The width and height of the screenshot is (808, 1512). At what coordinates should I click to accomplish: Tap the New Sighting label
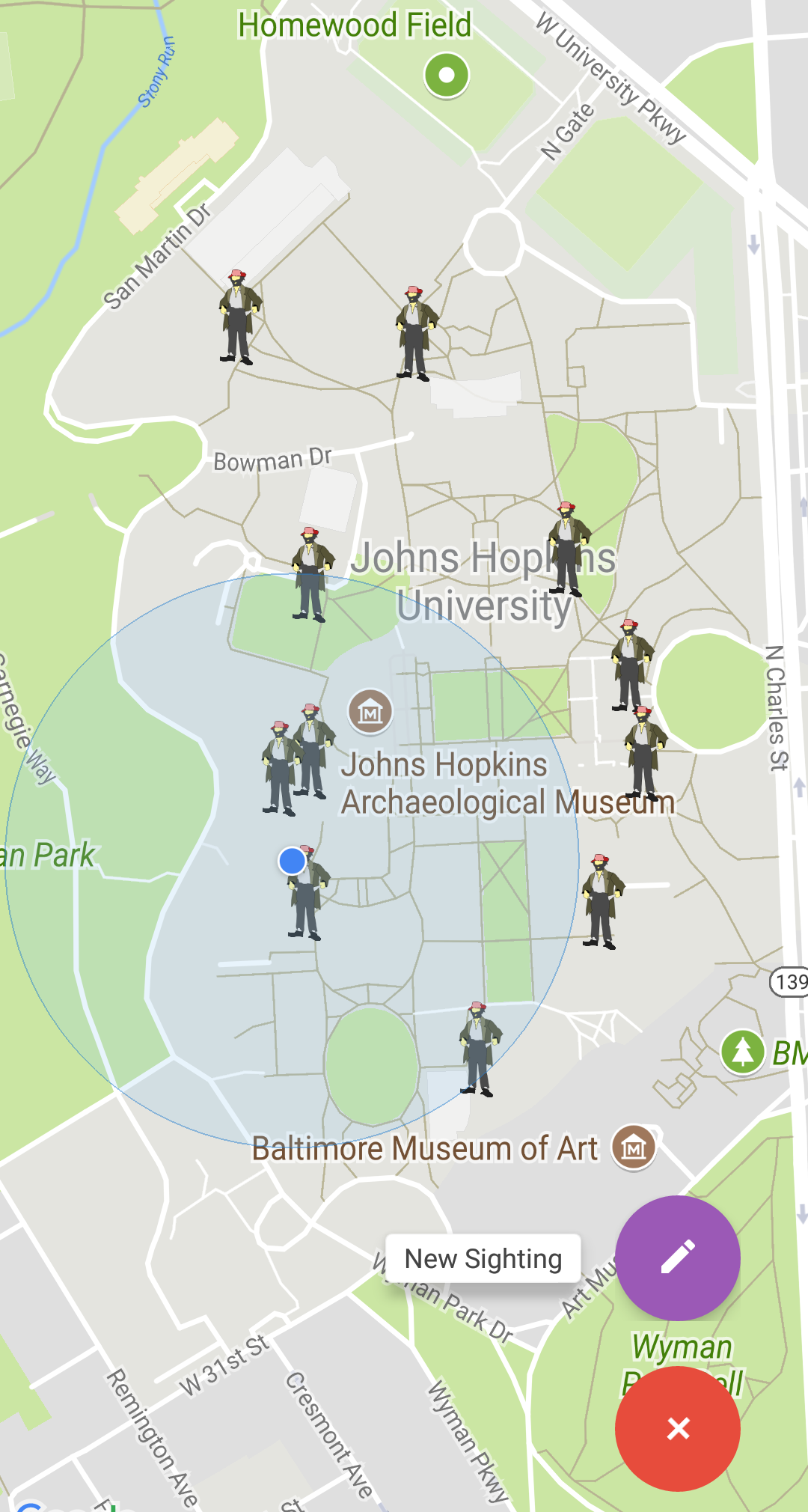coord(483,1258)
